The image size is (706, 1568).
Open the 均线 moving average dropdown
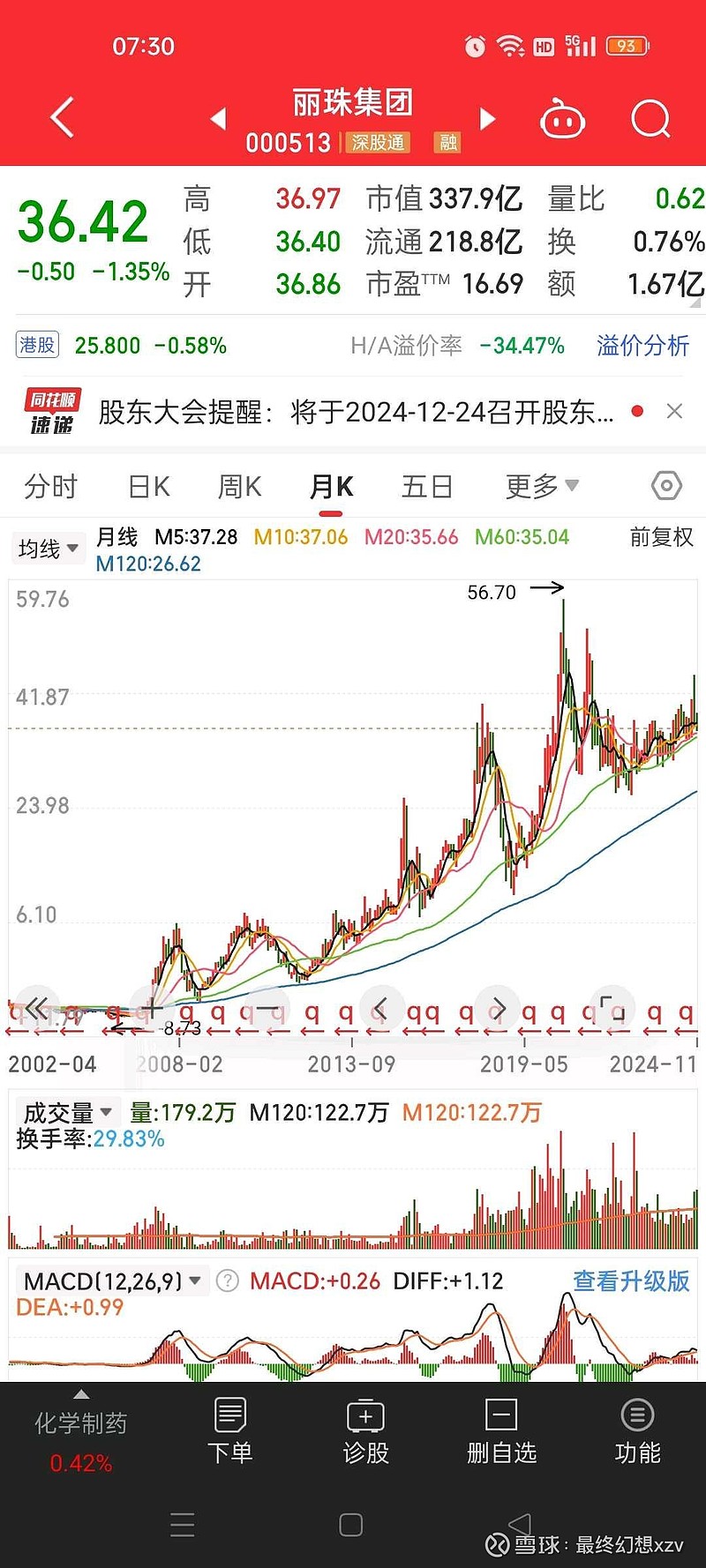48,548
